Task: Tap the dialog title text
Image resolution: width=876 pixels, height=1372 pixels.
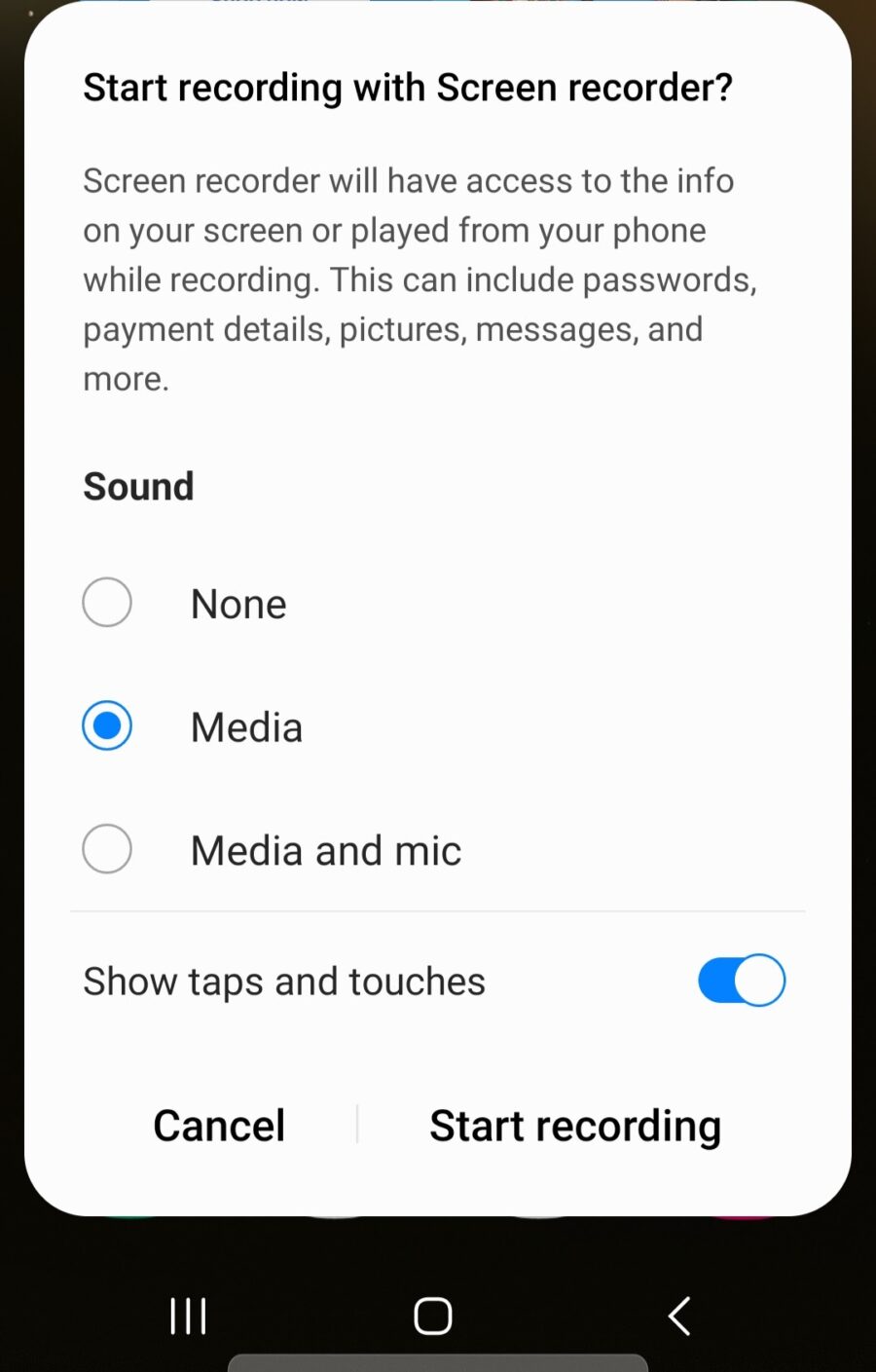Action: click(406, 87)
